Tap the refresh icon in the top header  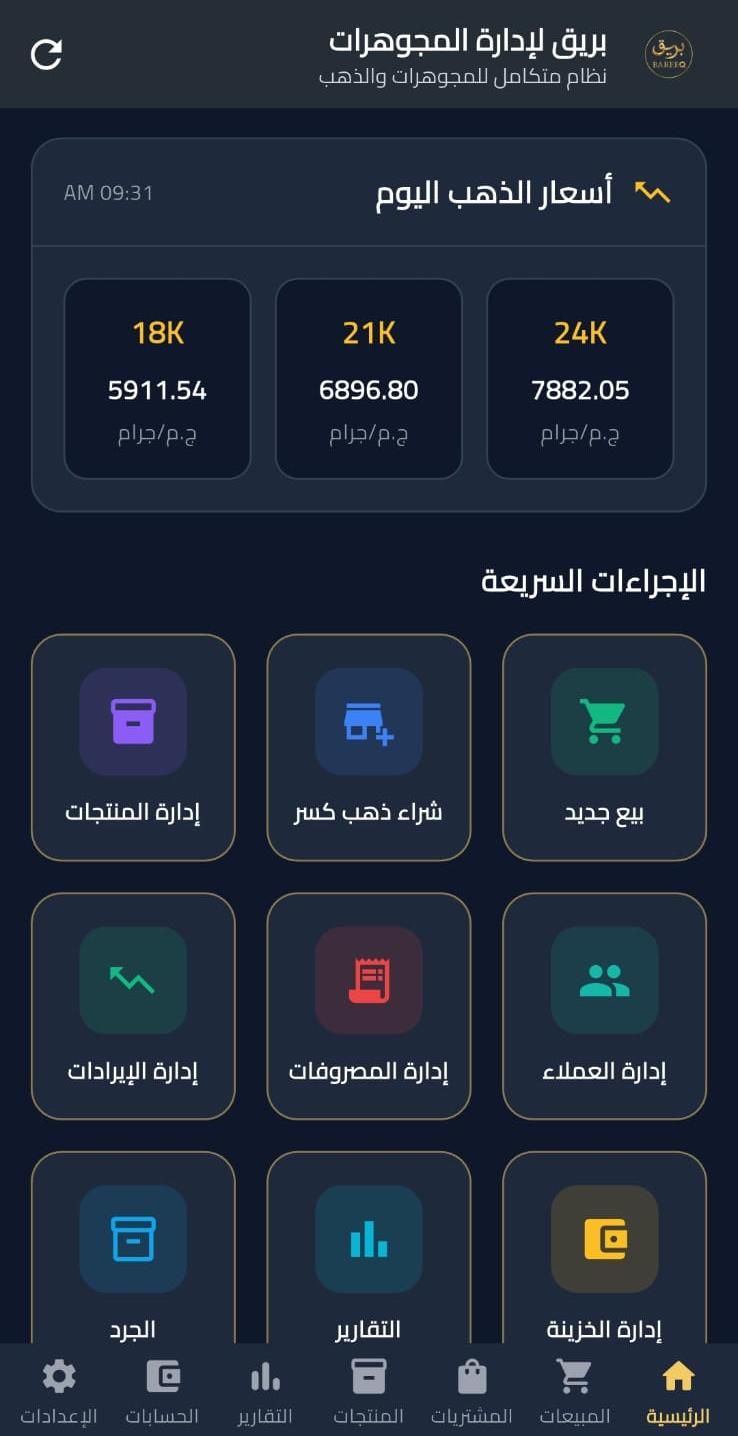(47, 55)
